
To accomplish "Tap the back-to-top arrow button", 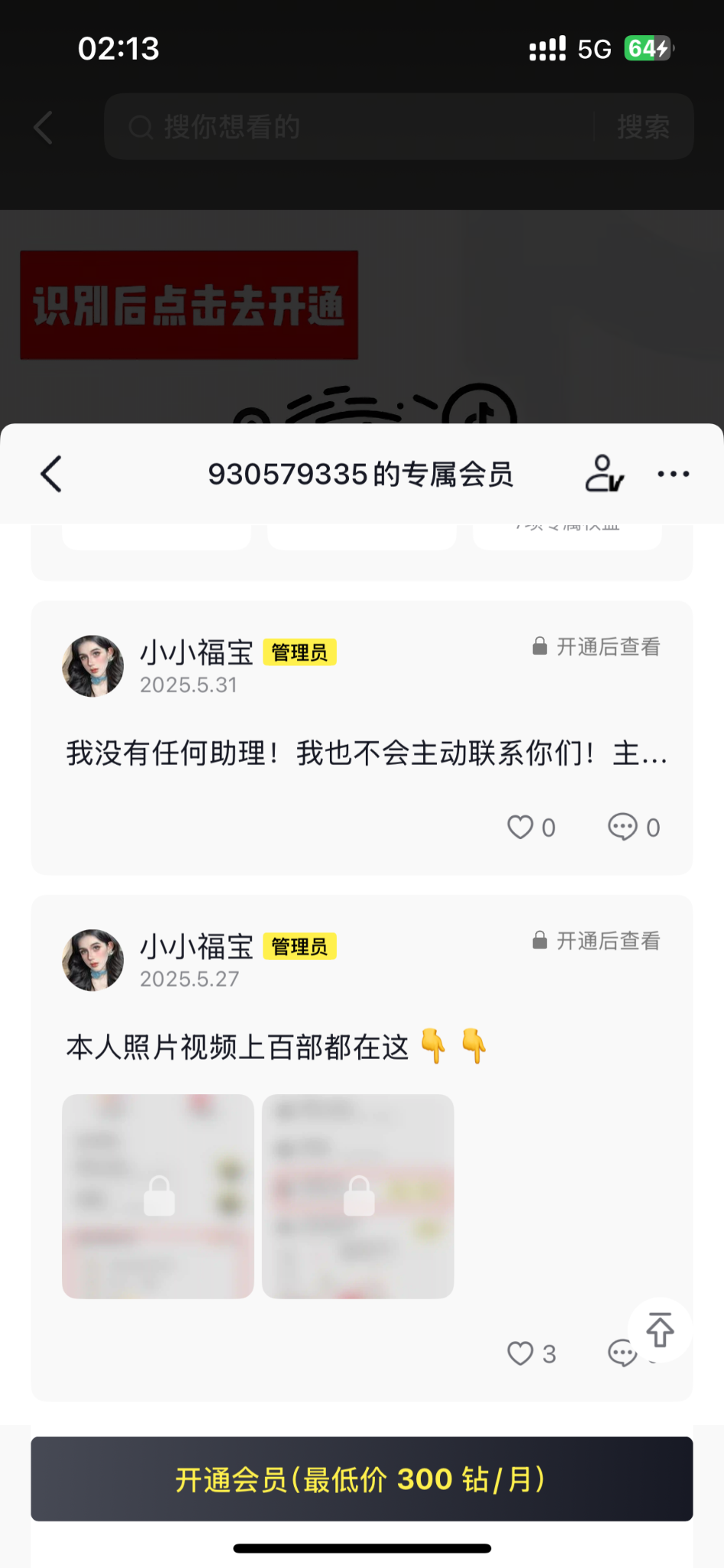I will 660,1330.
